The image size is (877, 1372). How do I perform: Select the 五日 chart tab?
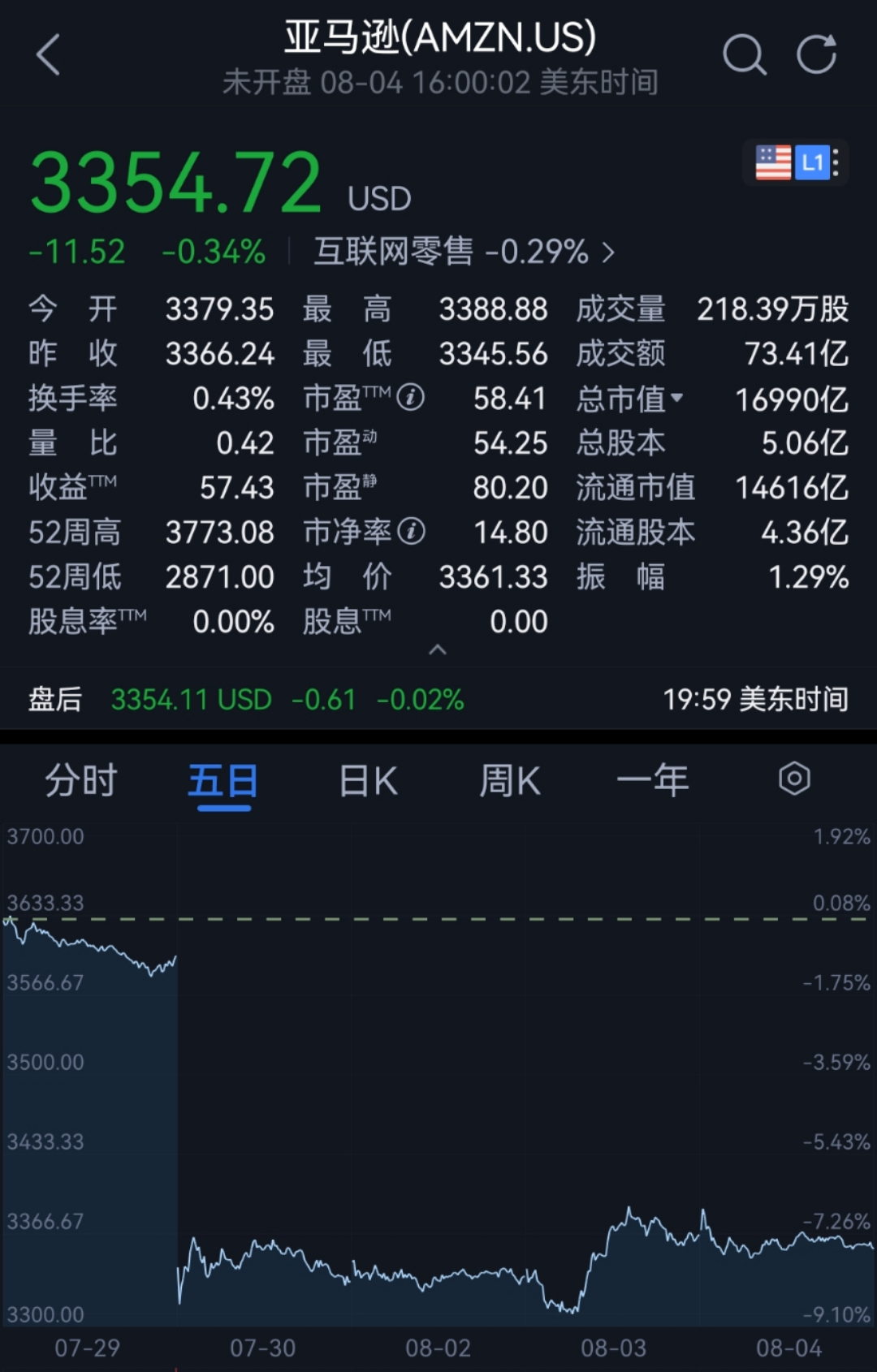[223, 781]
